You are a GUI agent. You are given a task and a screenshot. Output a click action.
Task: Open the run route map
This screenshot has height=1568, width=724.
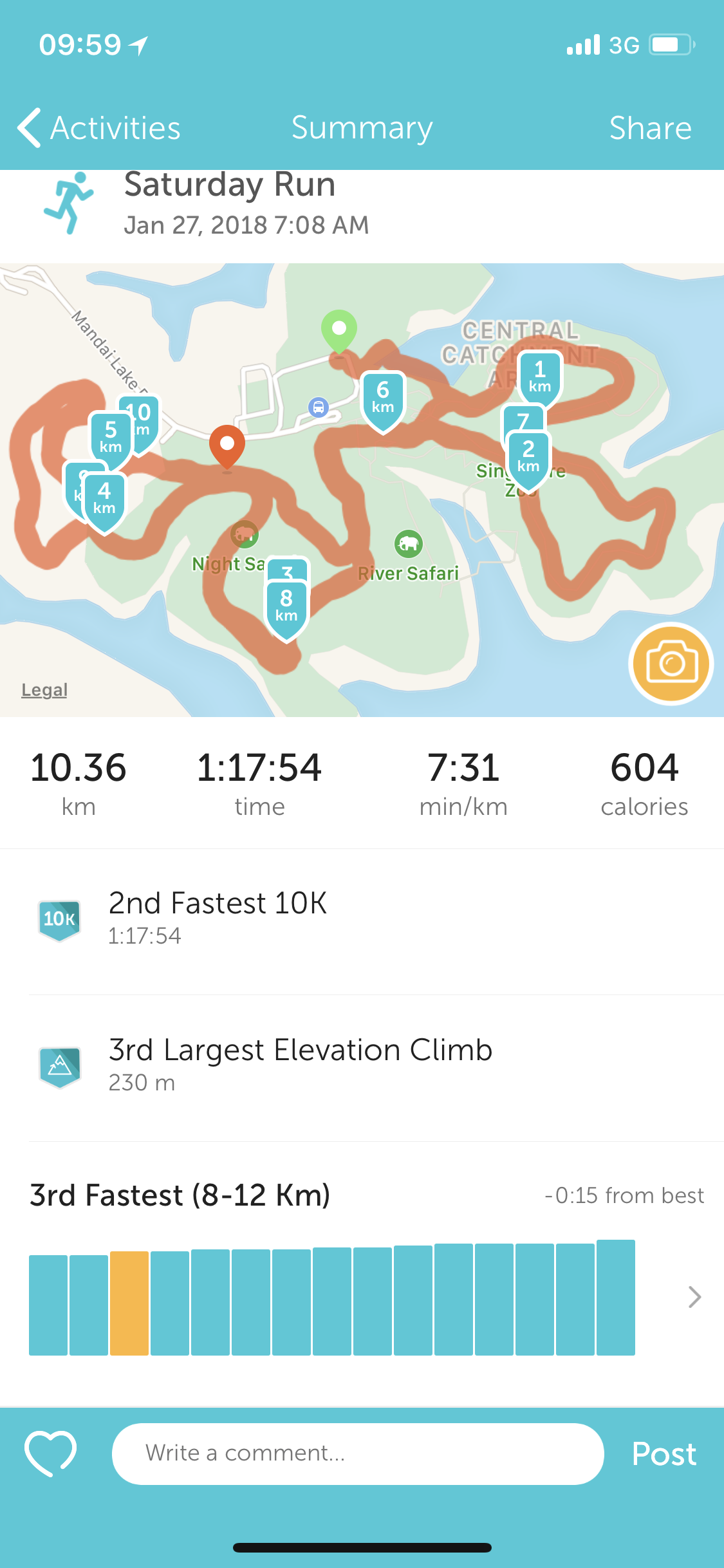pos(362,490)
